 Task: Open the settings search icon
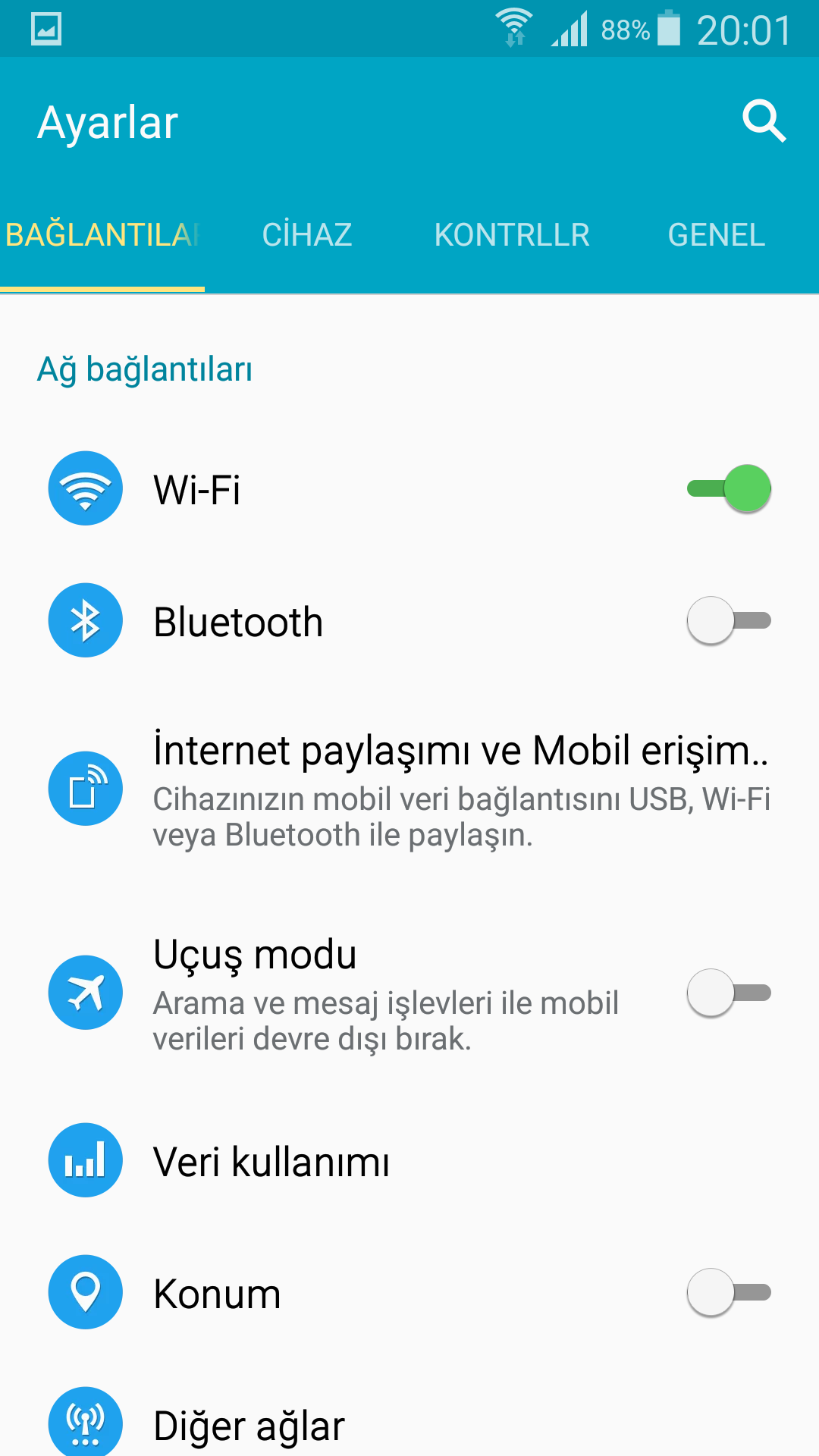tap(764, 121)
